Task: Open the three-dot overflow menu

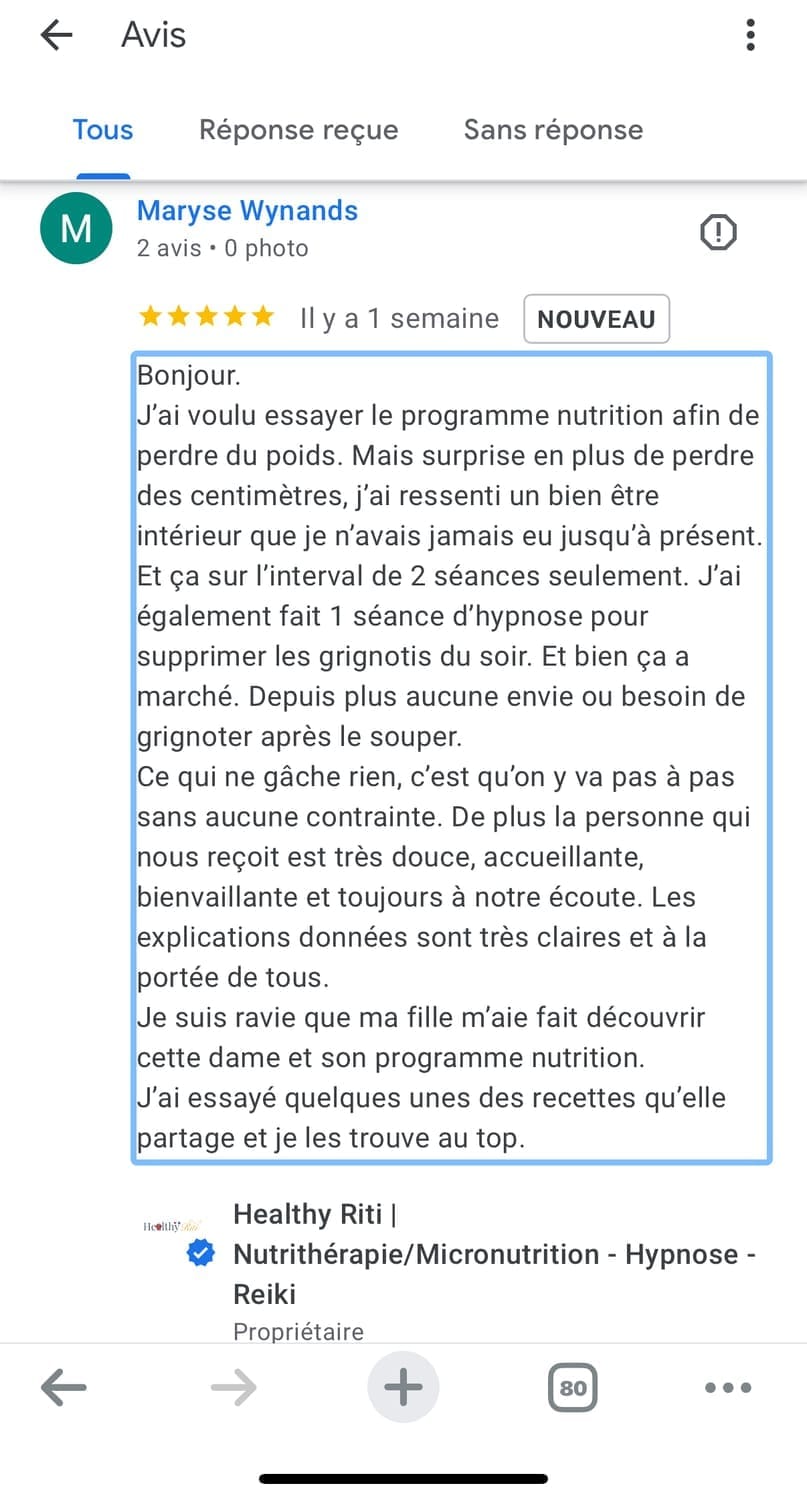Action: (750, 35)
